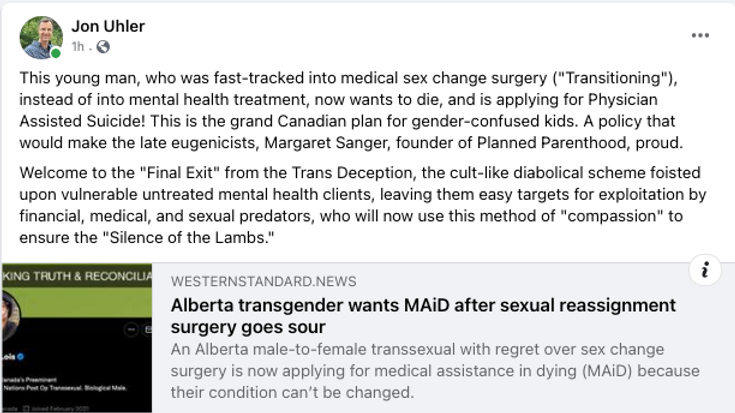Image resolution: width=735 pixels, height=413 pixels.
Task: Tap the 1h timestamp of the post
Action: pyautogui.click(x=78, y=47)
